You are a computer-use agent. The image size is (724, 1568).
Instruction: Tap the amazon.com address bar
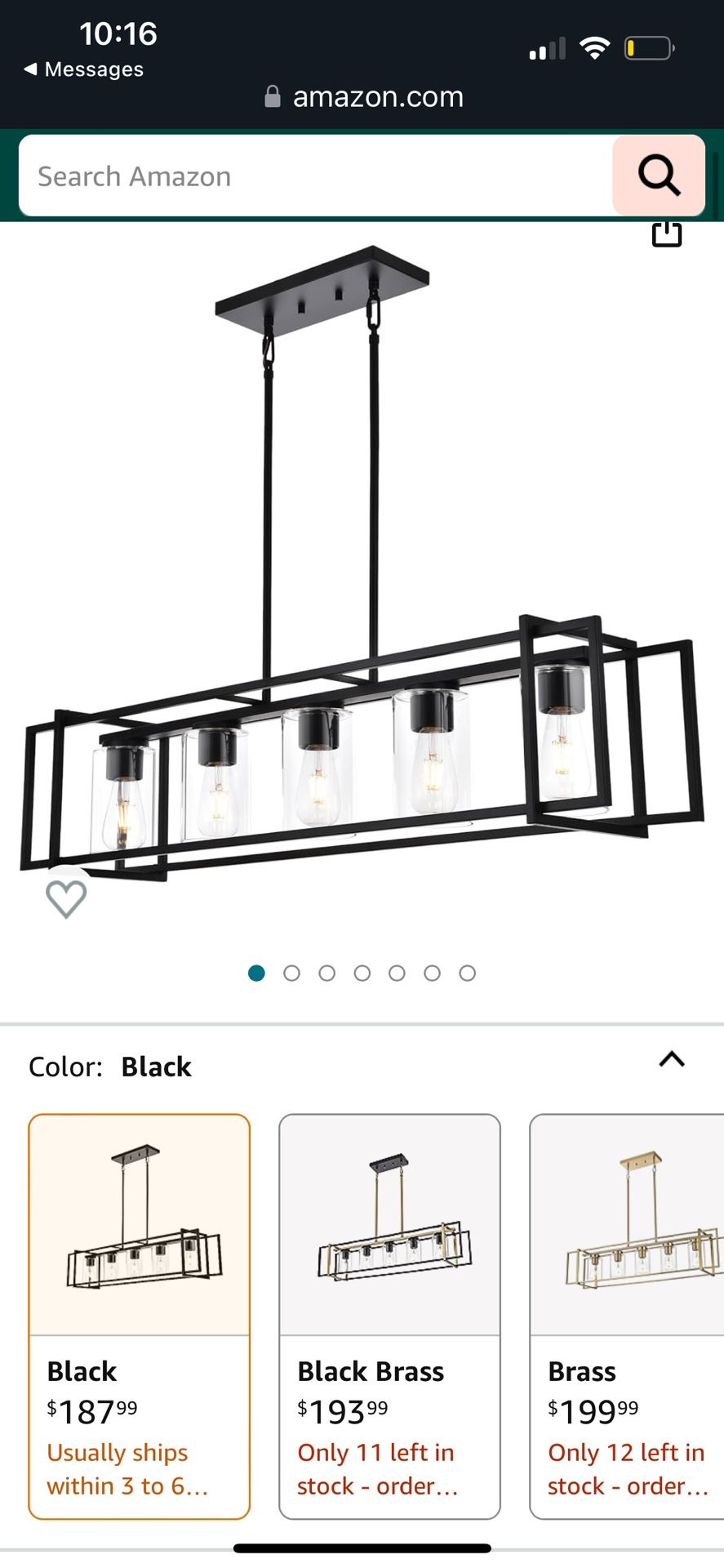tap(377, 96)
